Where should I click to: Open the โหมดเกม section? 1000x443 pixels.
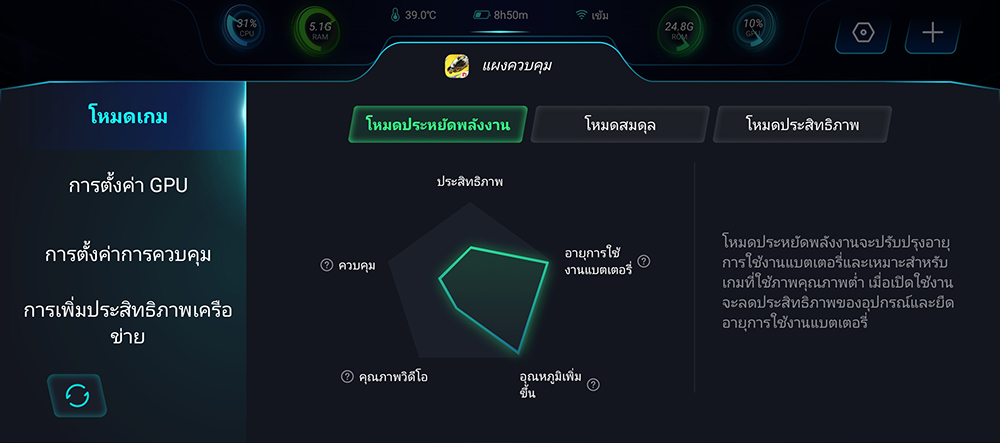(x=127, y=116)
